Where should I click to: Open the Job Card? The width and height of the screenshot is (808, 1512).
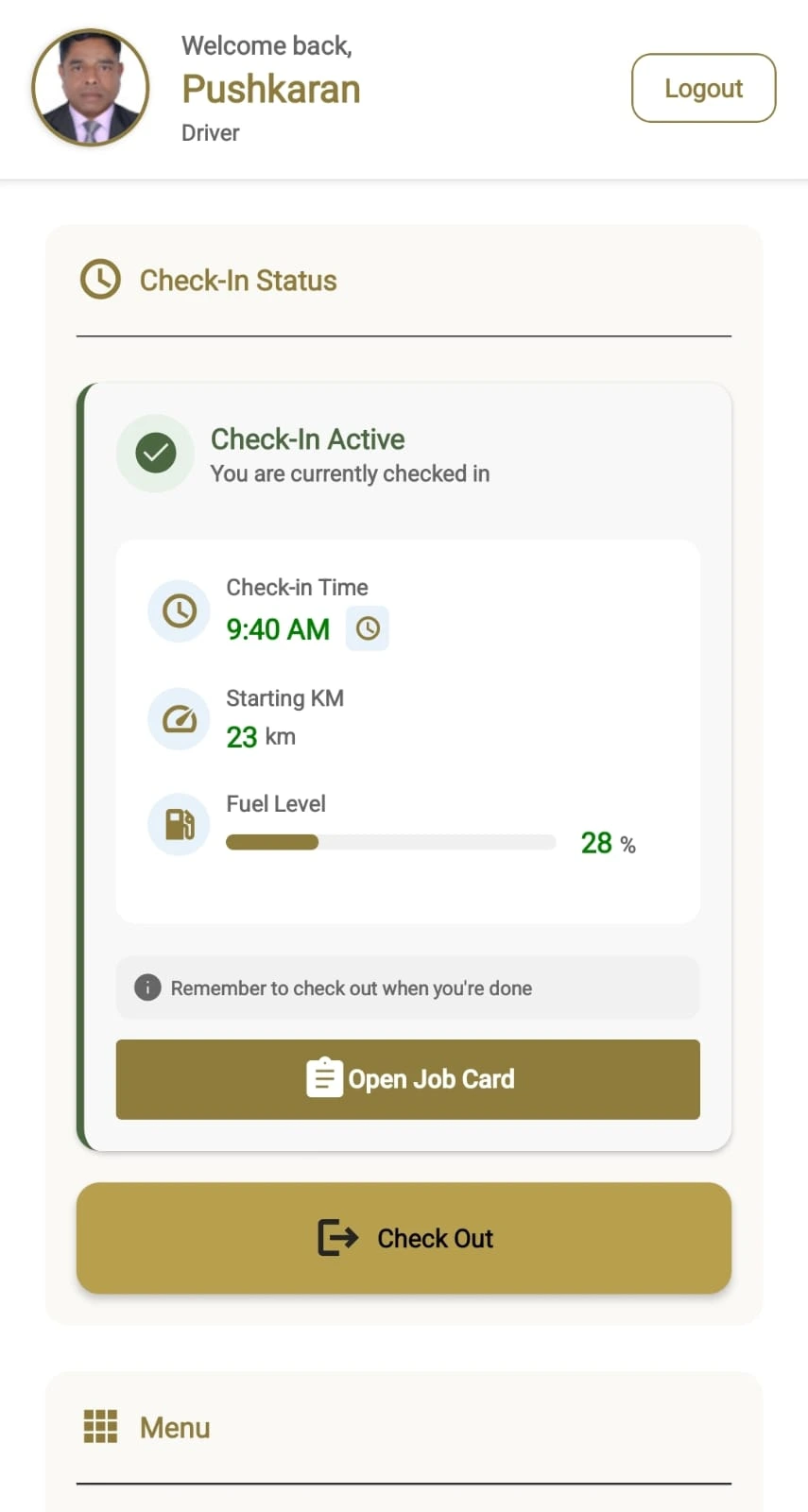tap(407, 1079)
